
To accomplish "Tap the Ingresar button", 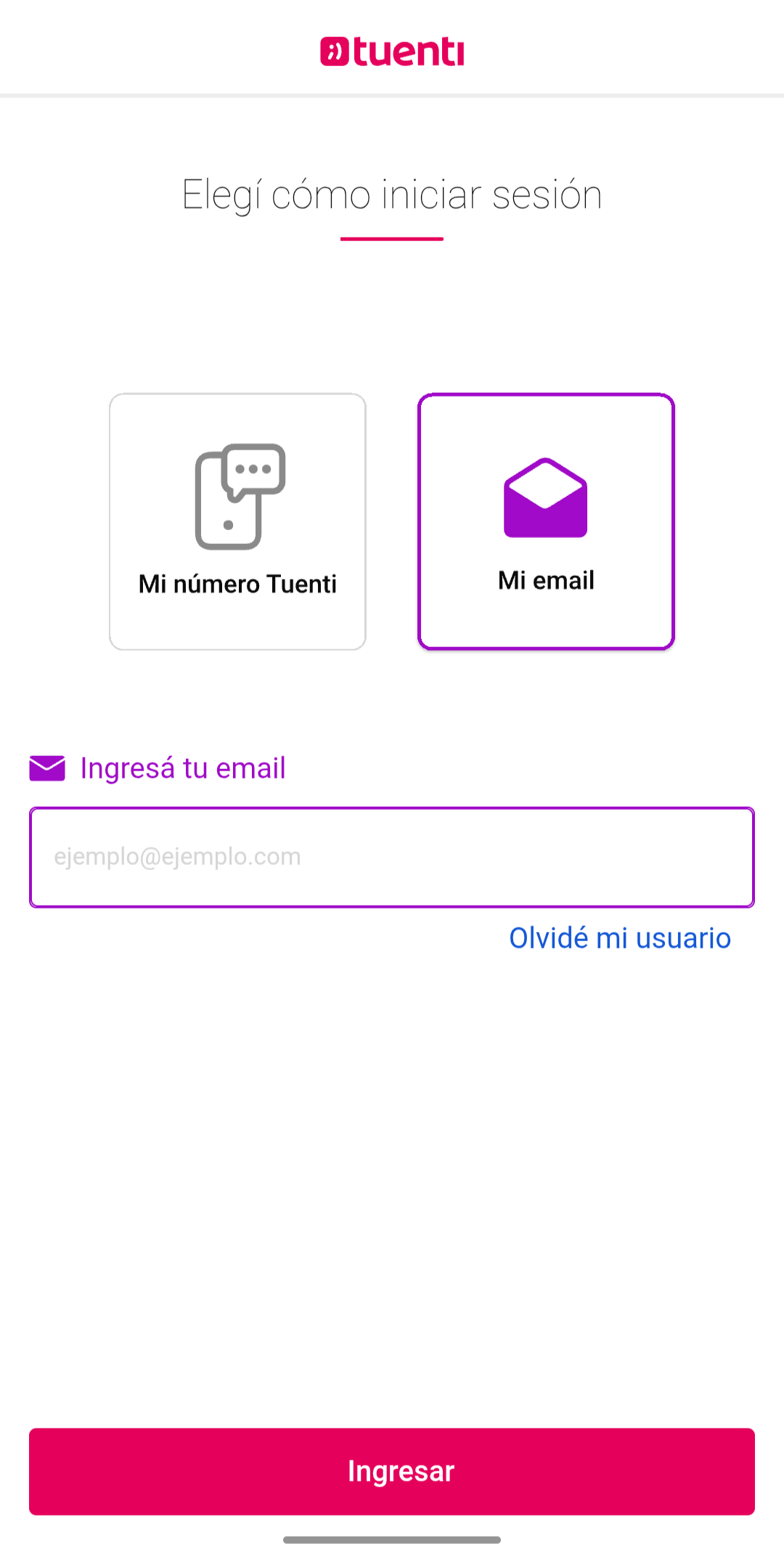I will (392, 1471).
